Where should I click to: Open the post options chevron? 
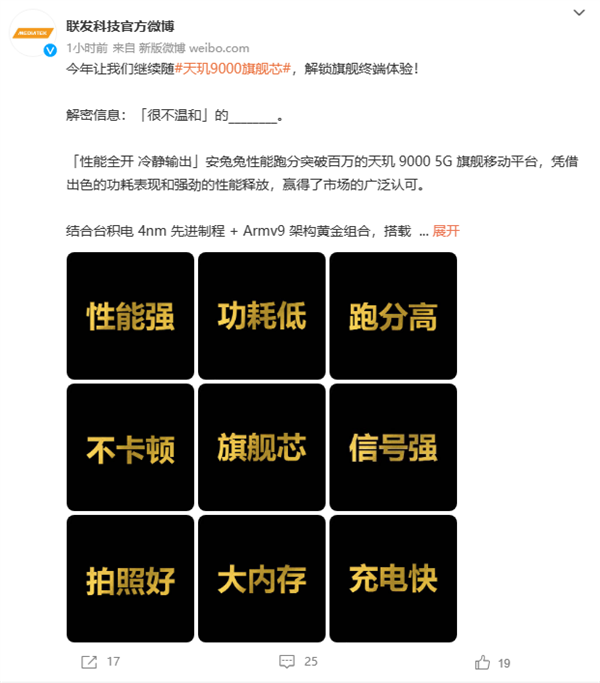(580, 14)
